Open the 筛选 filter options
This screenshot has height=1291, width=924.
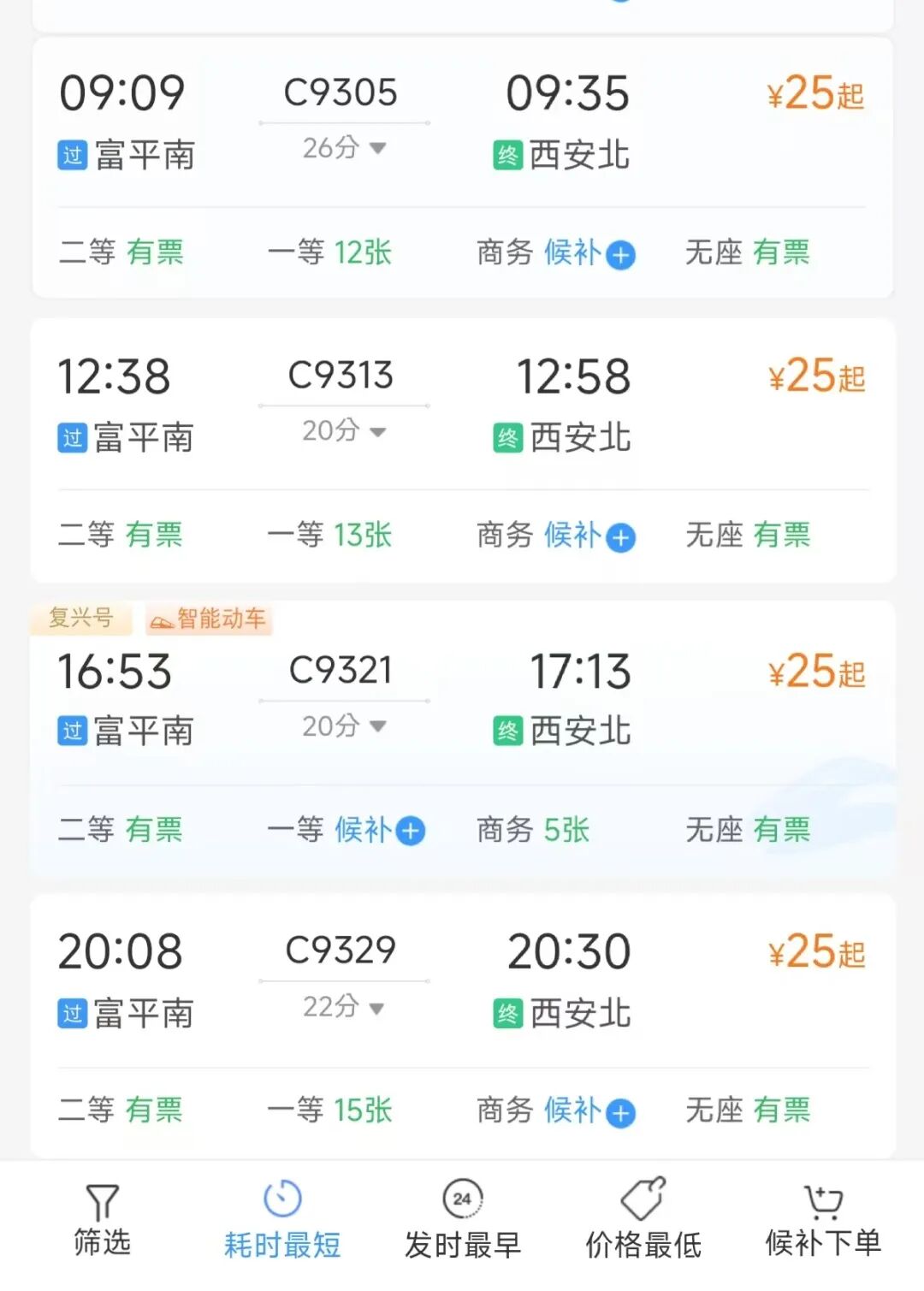point(102,1221)
